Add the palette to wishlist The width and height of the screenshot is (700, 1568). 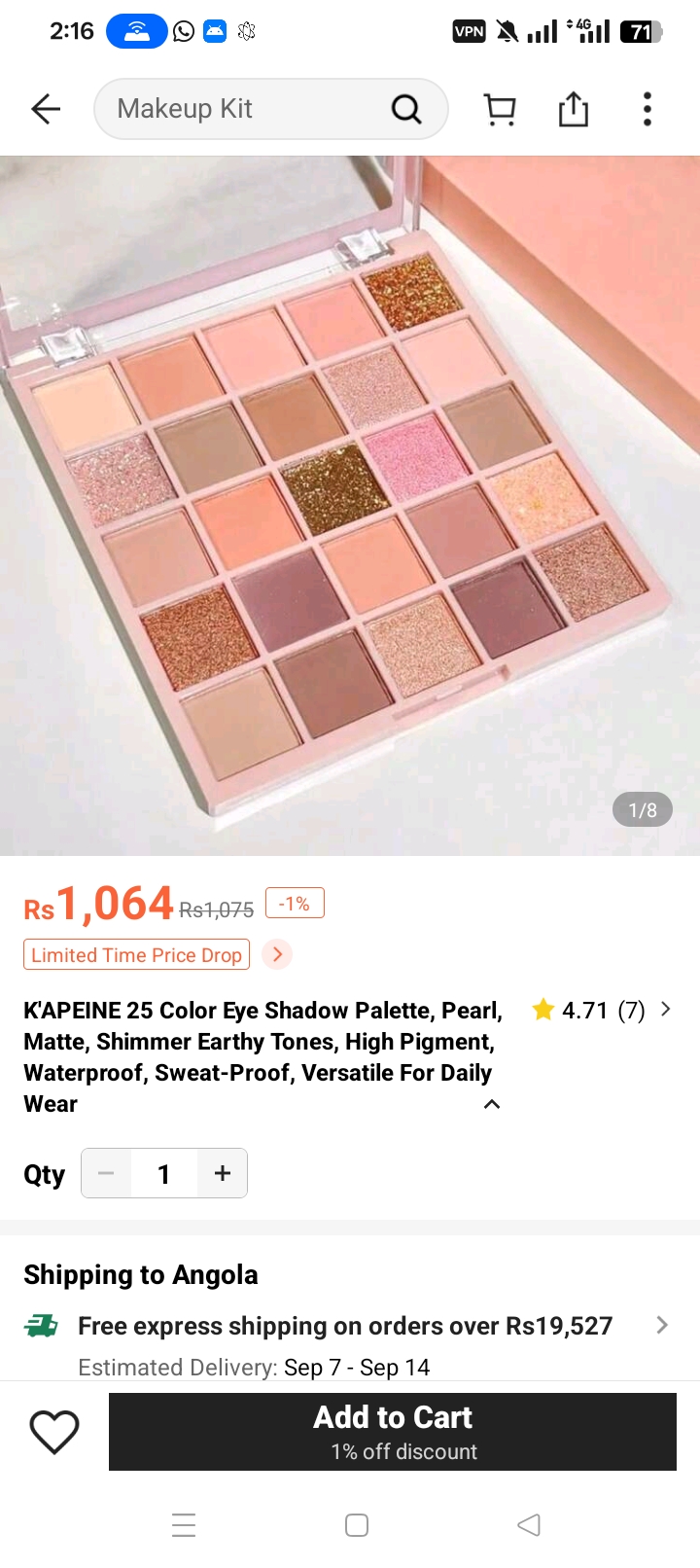click(54, 1431)
